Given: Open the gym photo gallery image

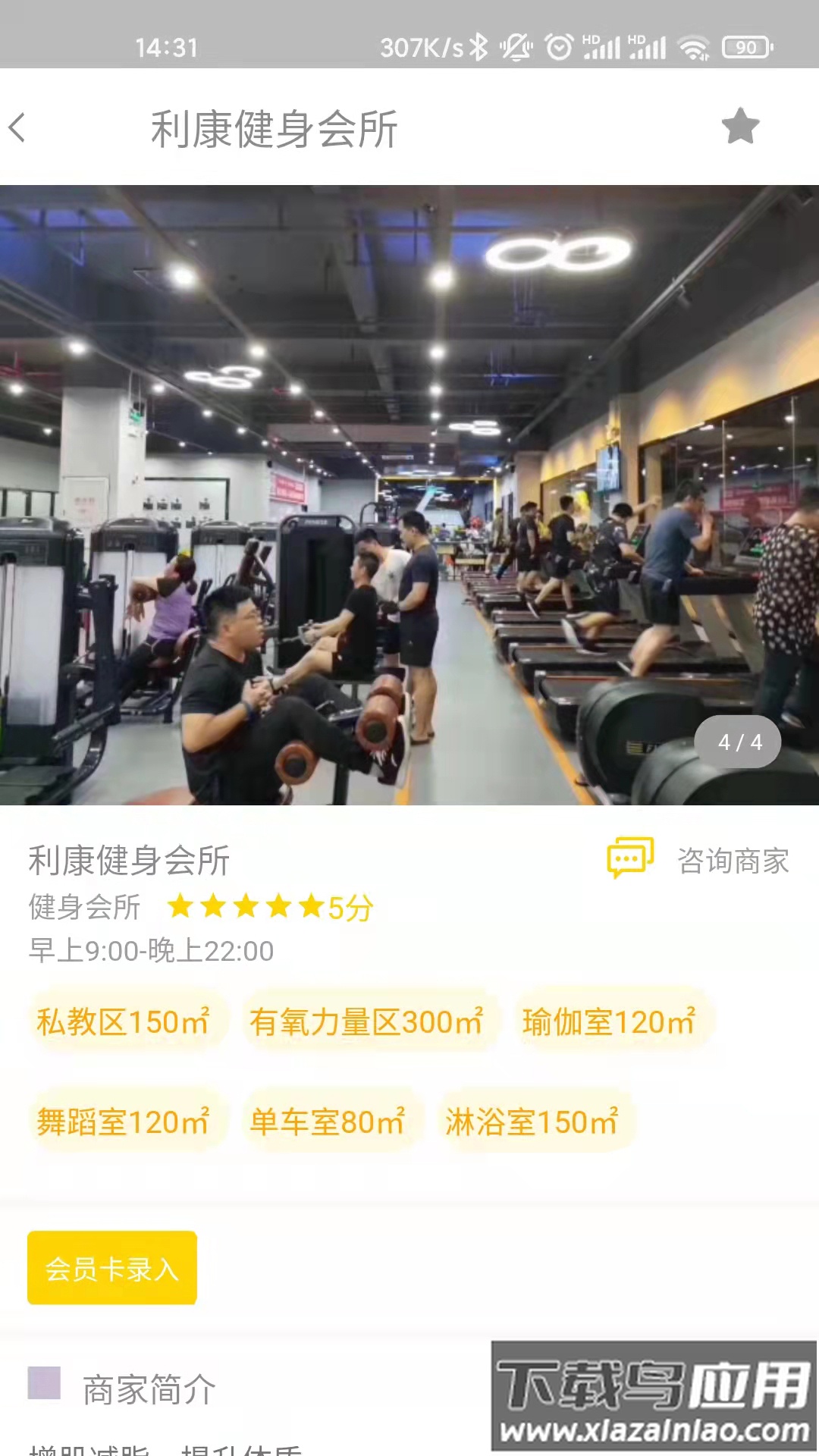Looking at the screenshot, I should tap(409, 494).
